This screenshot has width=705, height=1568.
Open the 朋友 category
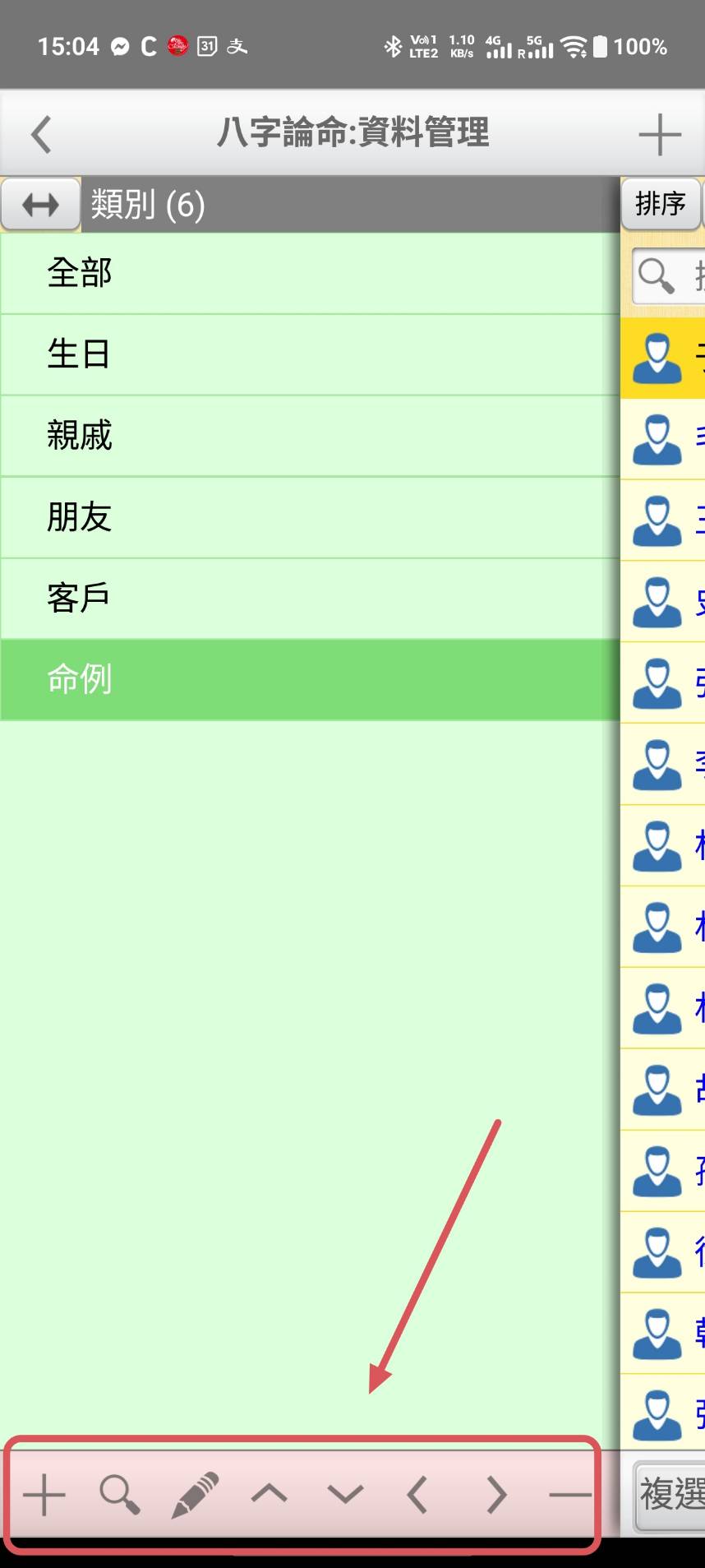309,517
